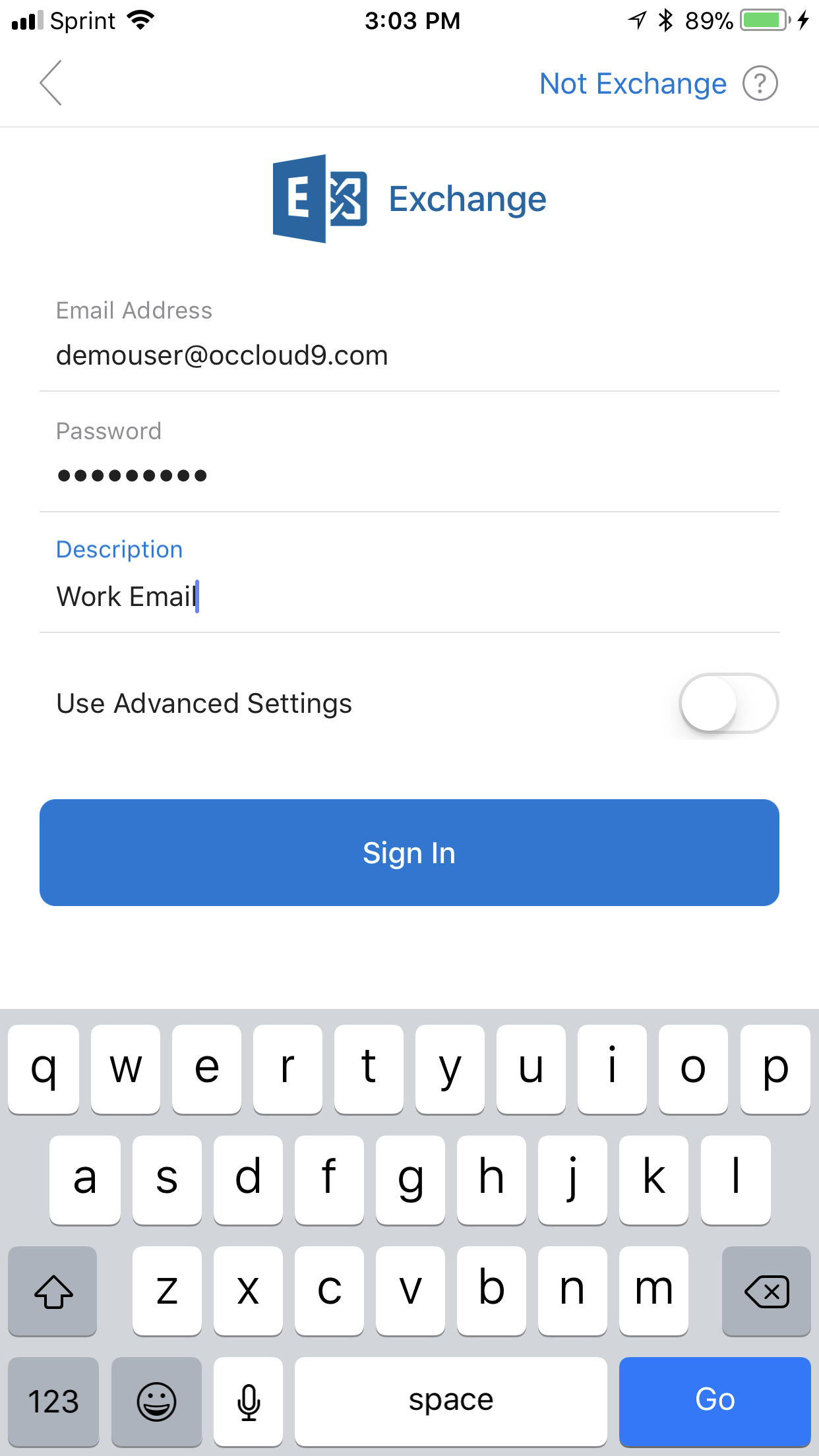Viewport: 819px width, 1456px height.
Task: Enable Use Advanced Settings switch
Action: 729,703
